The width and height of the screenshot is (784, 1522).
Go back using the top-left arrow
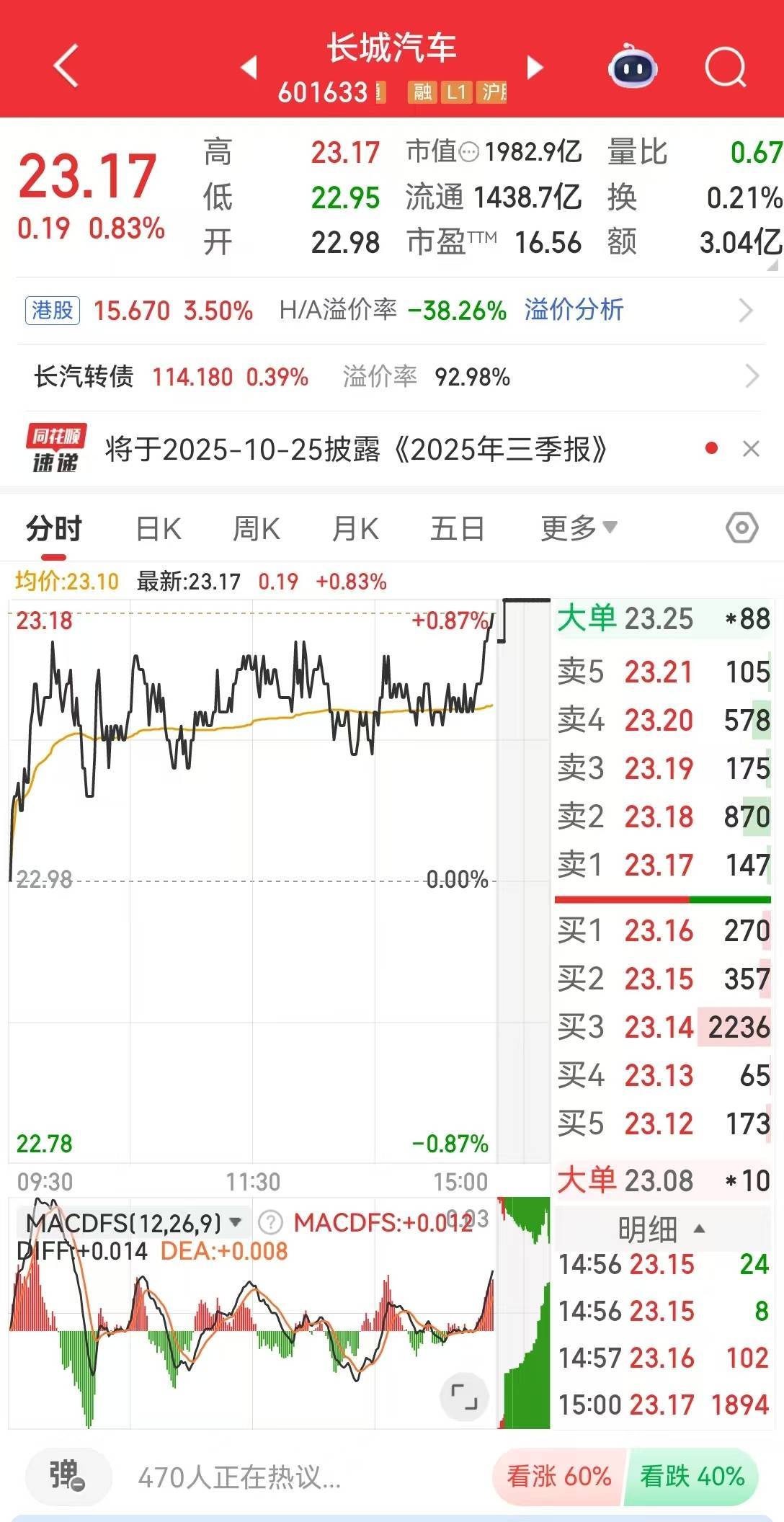[x=66, y=66]
